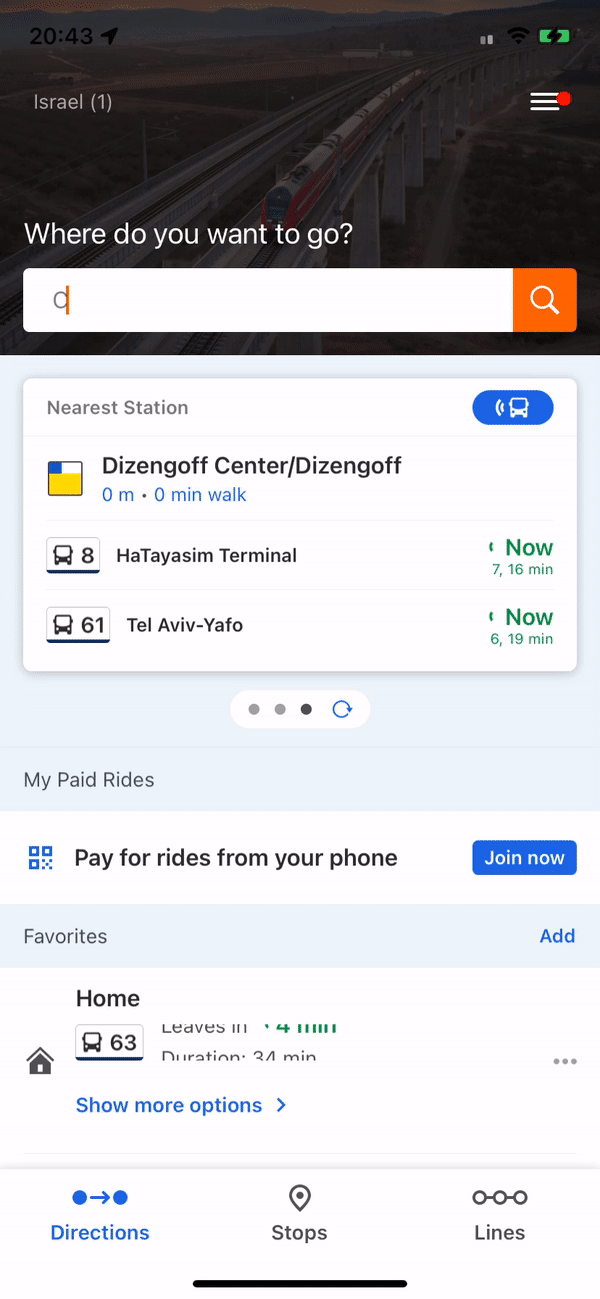Open the hamburger menu
This screenshot has width=600, height=1299.
545,102
